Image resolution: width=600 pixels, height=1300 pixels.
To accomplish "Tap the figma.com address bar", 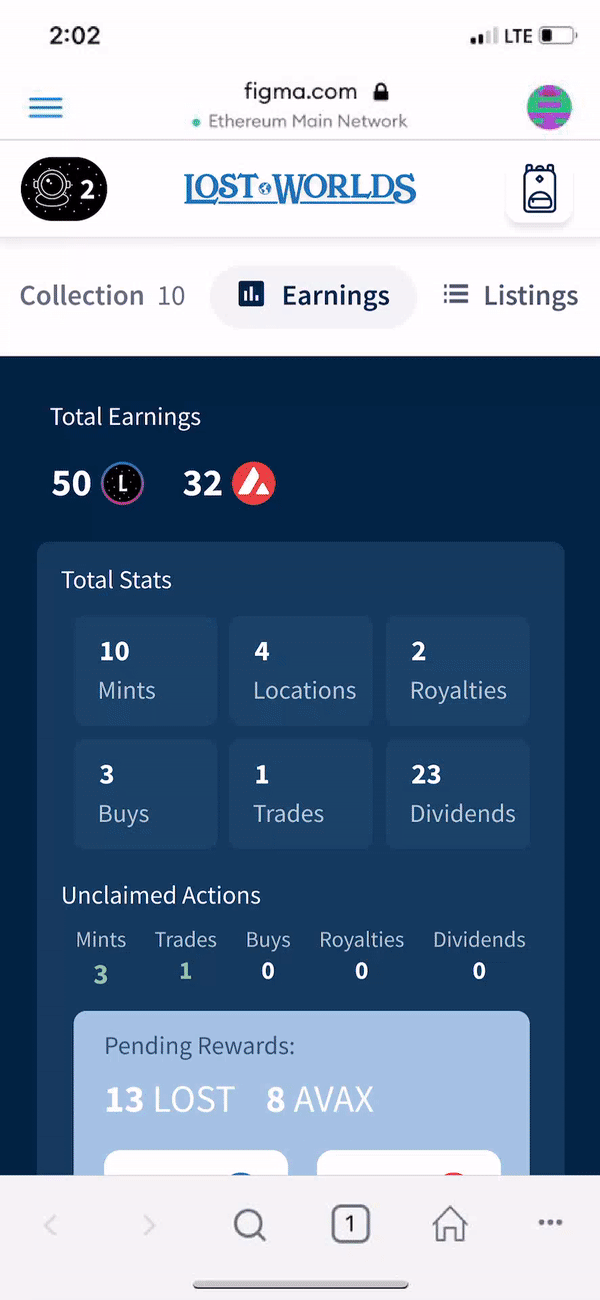I will point(300,105).
